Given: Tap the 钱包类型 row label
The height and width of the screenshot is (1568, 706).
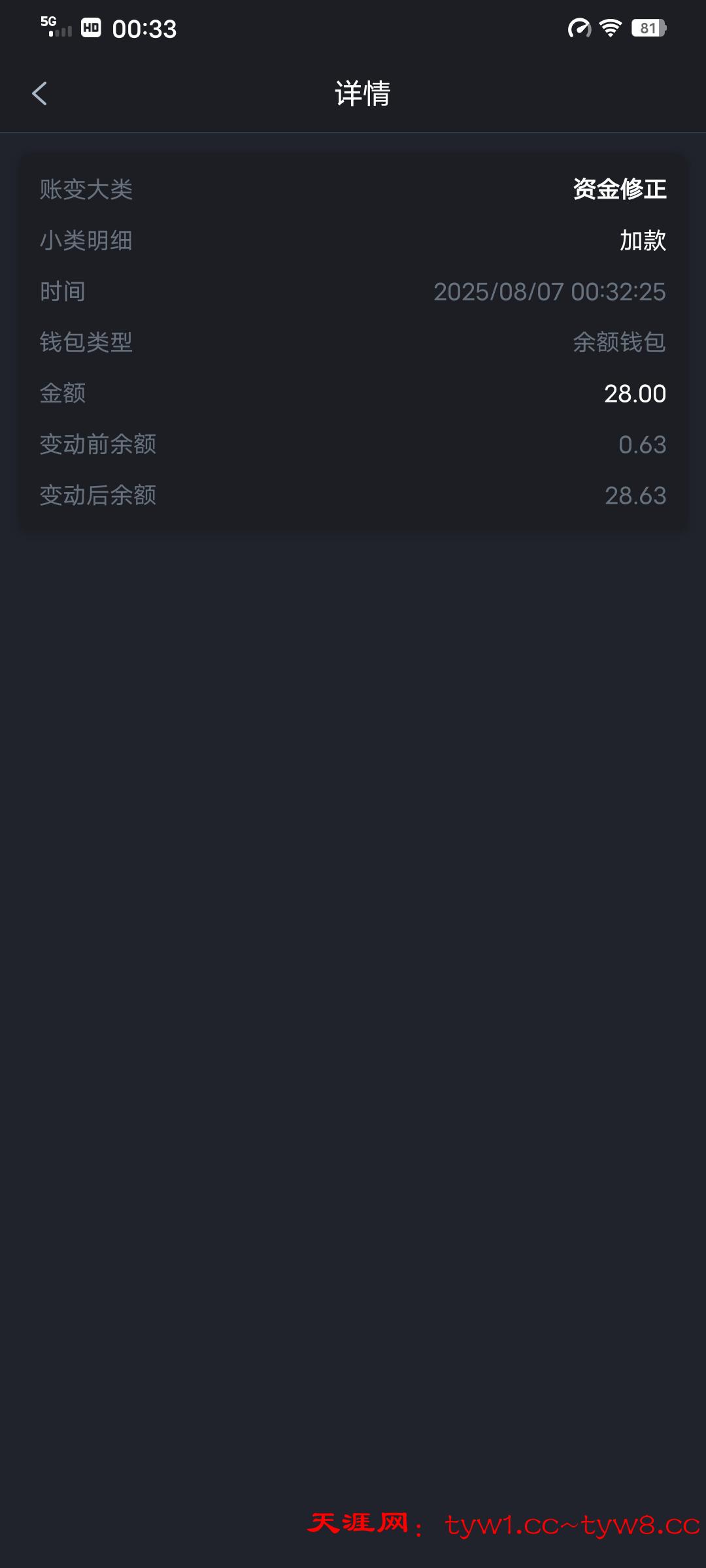Looking at the screenshot, I should (86, 342).
